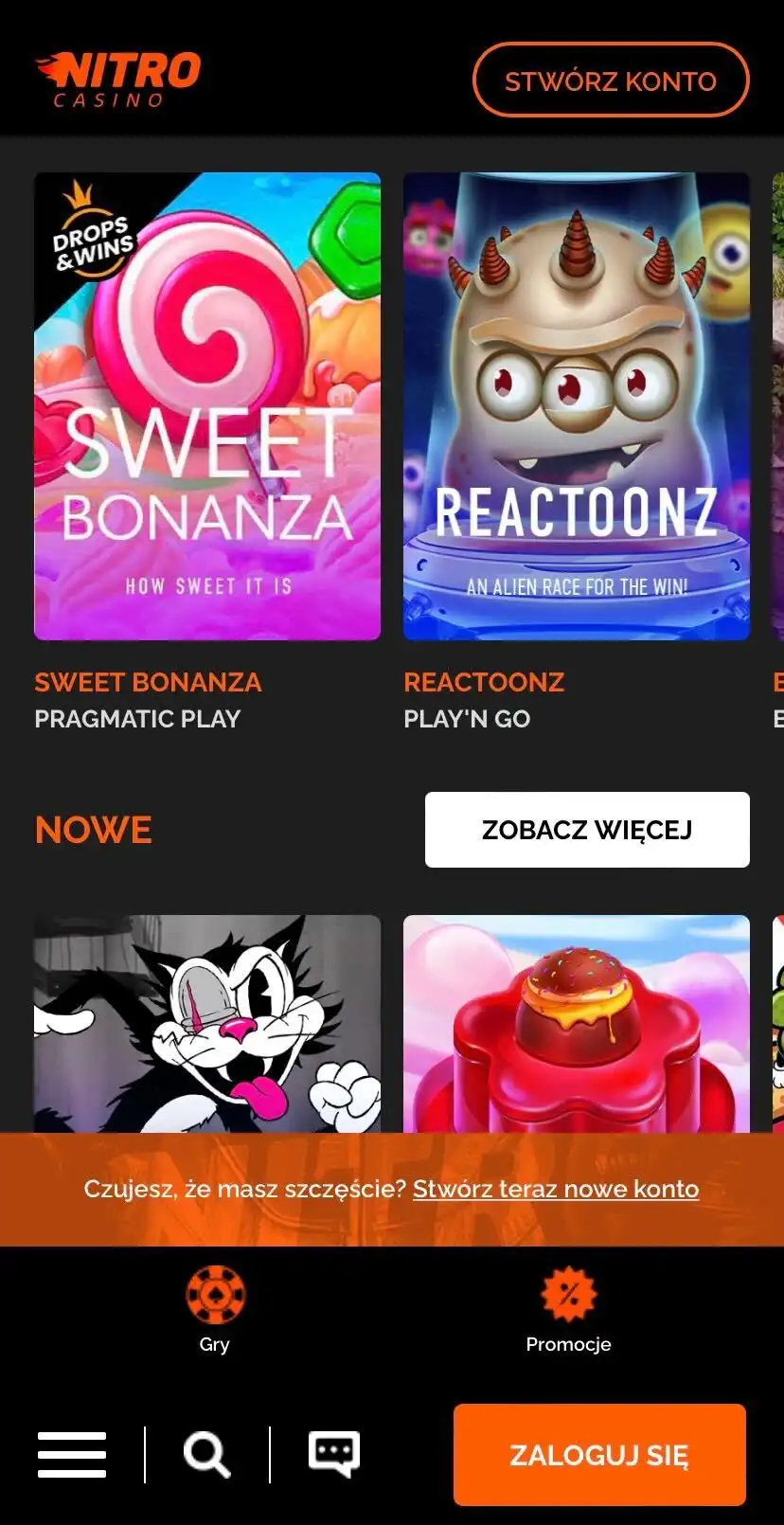This screenshot has width=784, height=1525.
Task: Open the Reactoonz game tile
Action: click(x=576, y=406)
